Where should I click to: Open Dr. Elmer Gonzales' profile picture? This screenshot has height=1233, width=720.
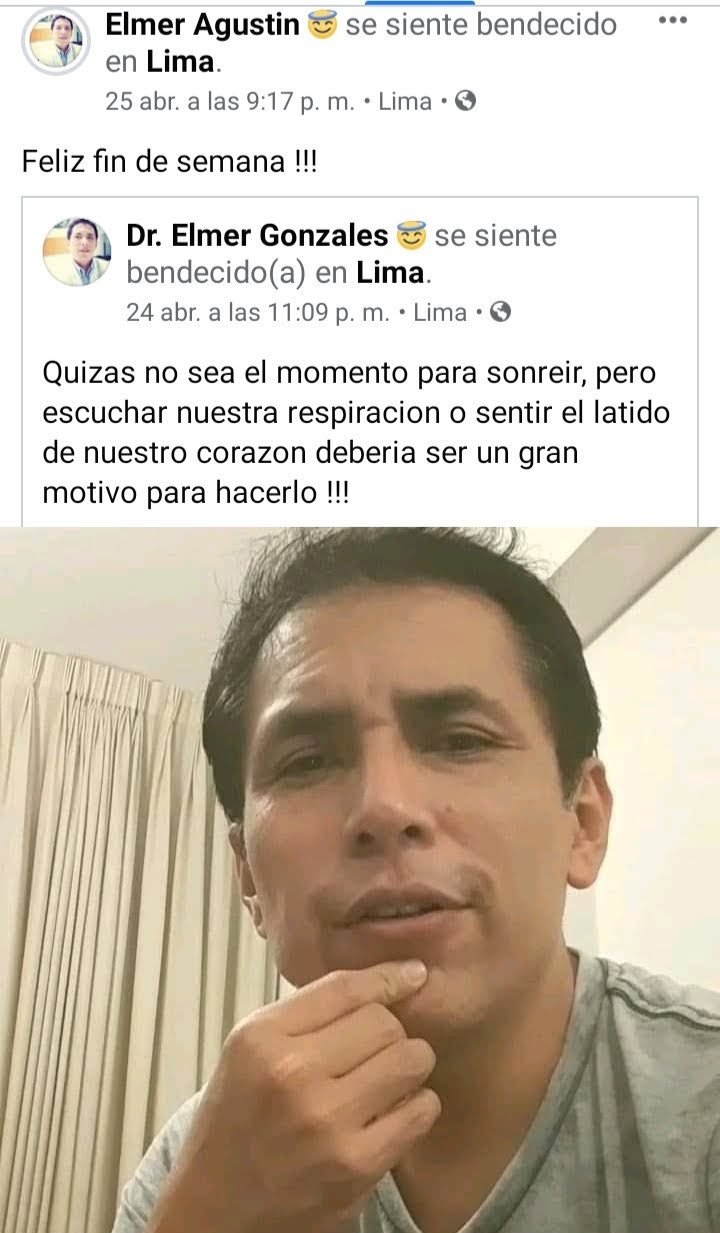(77, 252)
